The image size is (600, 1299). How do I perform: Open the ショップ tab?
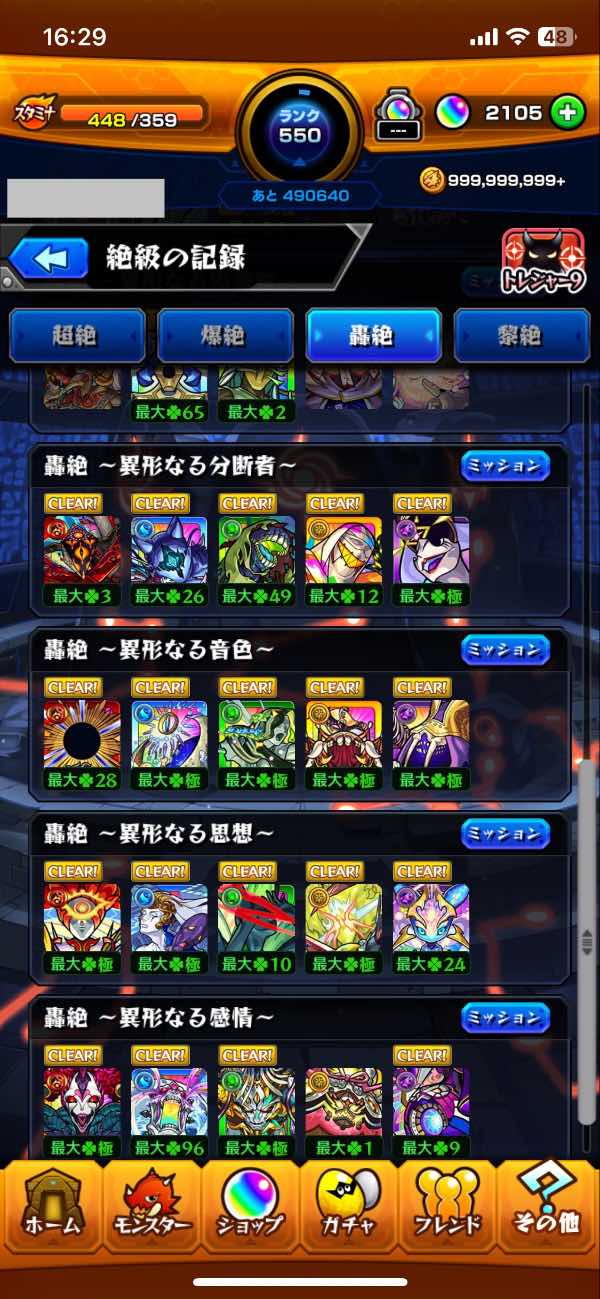(251, 1209)
